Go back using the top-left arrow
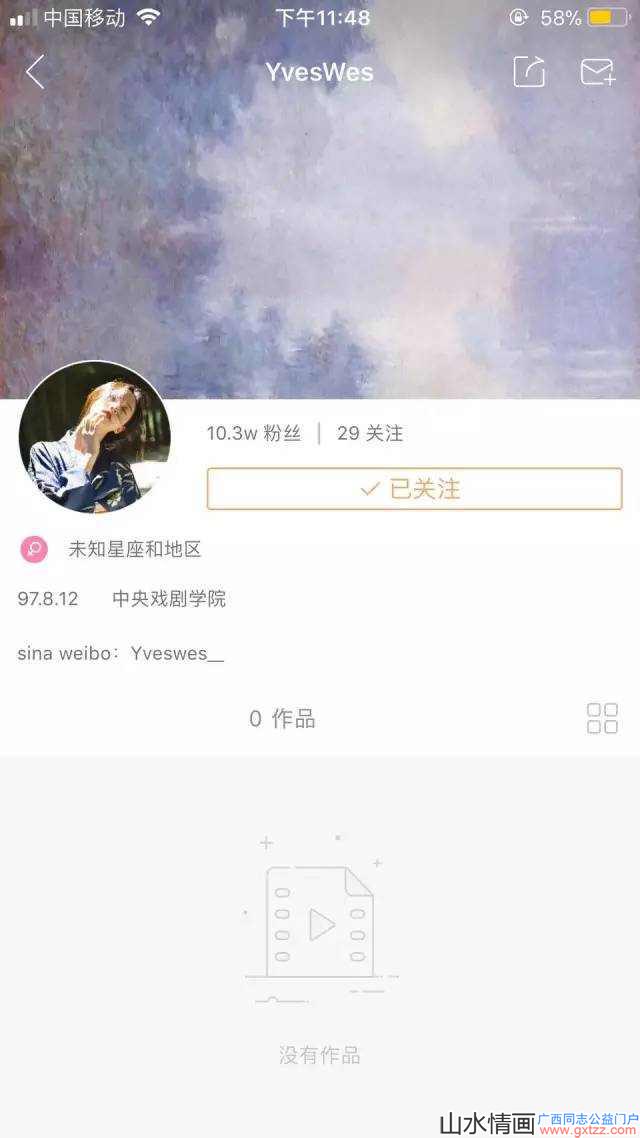The height and width of the screenshot is (1138, 640). [35, 72]
